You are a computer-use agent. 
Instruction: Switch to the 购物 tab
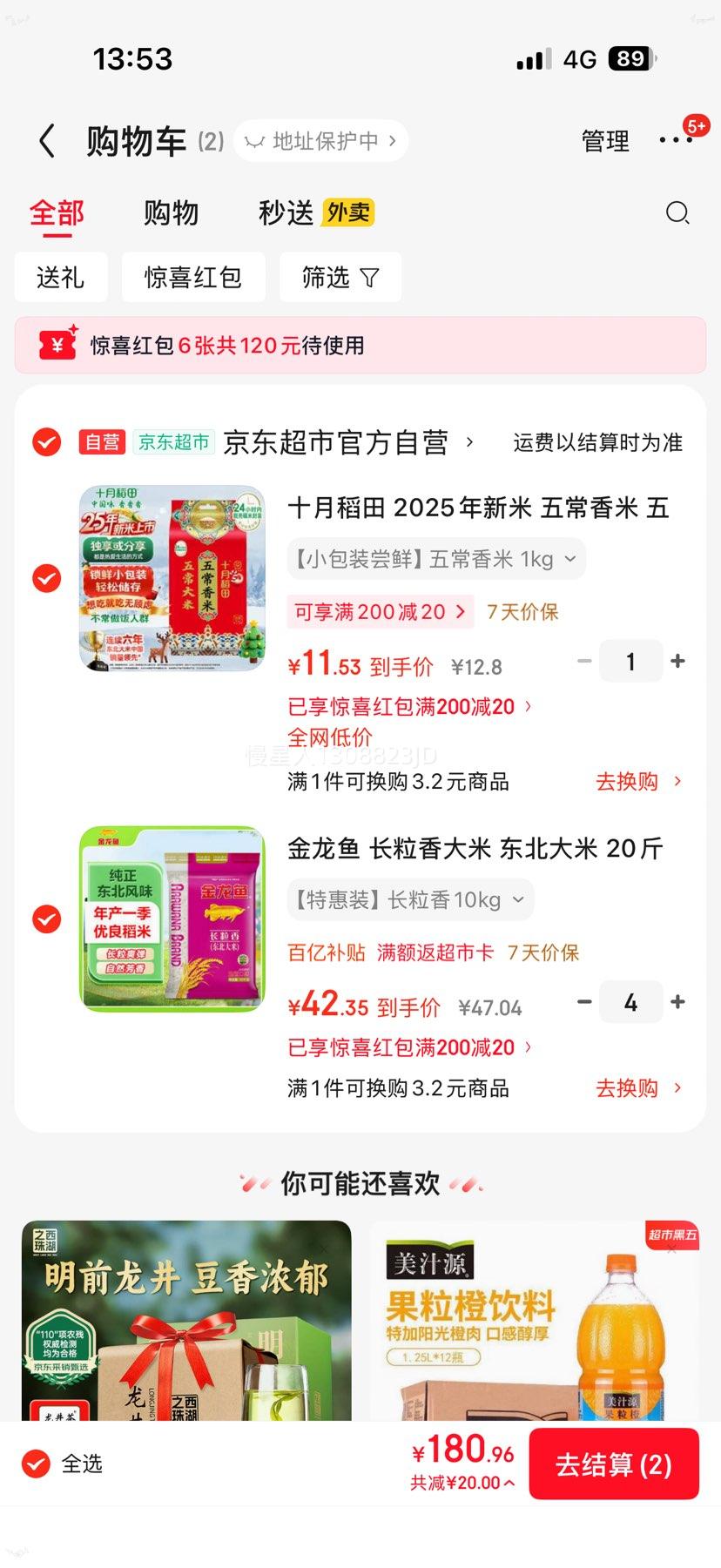pos(171,212)
